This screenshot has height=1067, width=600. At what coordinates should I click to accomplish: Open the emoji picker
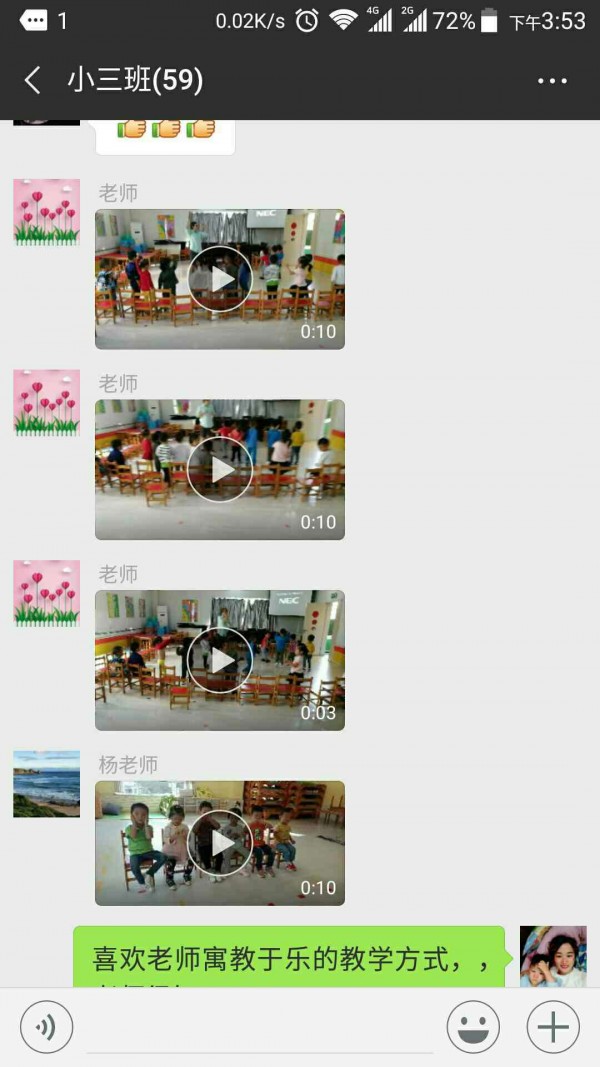[473, 1027]
